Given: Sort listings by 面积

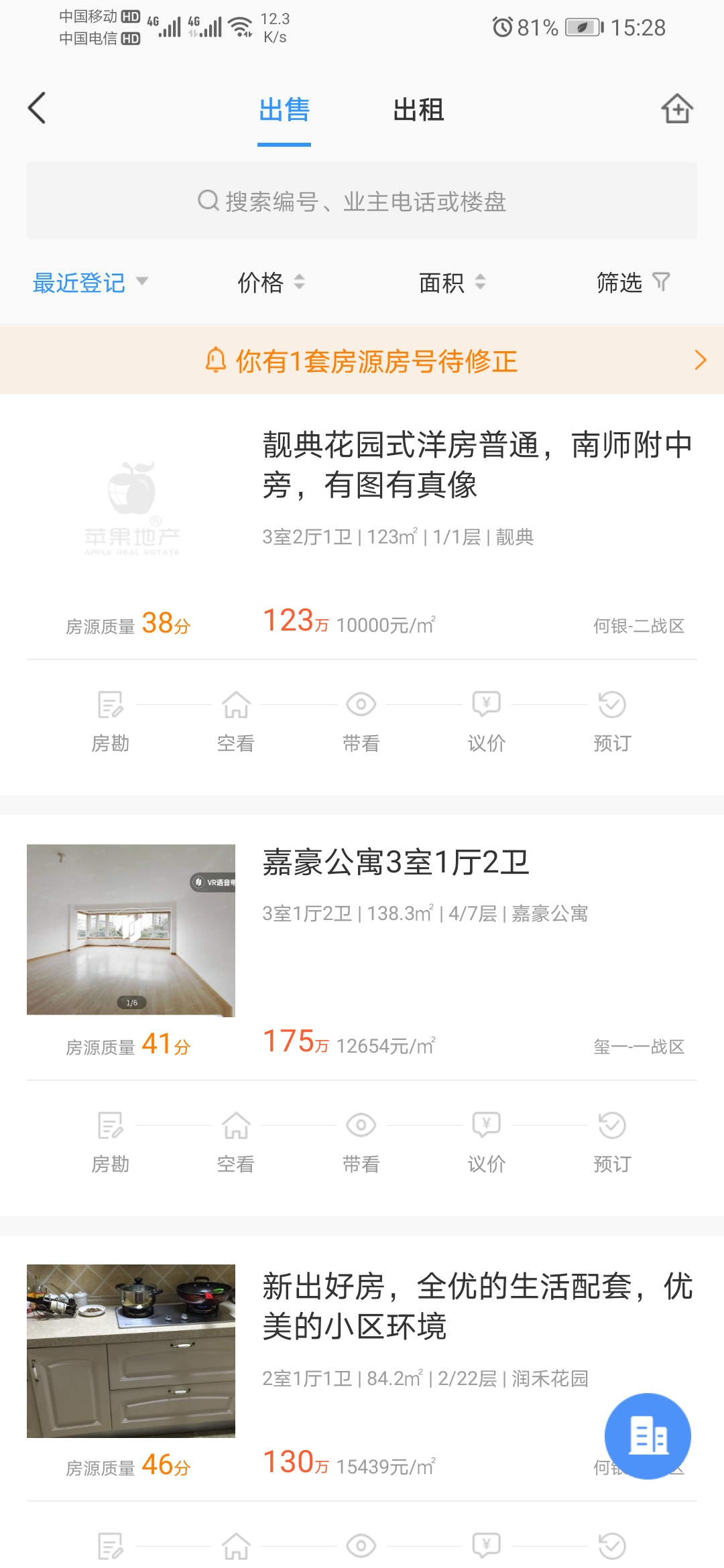Looking at the screenshot, I should point(451,282).
